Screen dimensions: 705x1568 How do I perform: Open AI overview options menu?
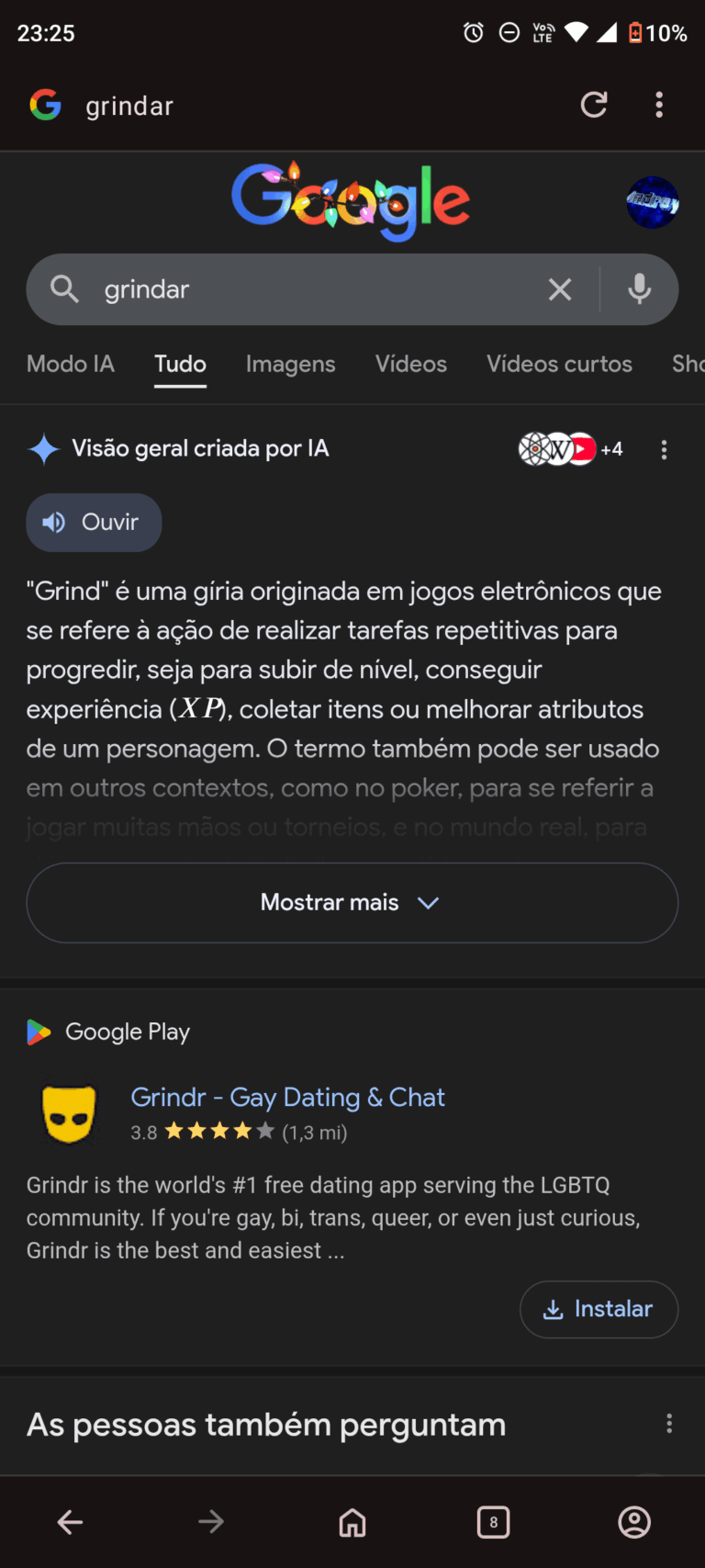[x=664, y=449]
